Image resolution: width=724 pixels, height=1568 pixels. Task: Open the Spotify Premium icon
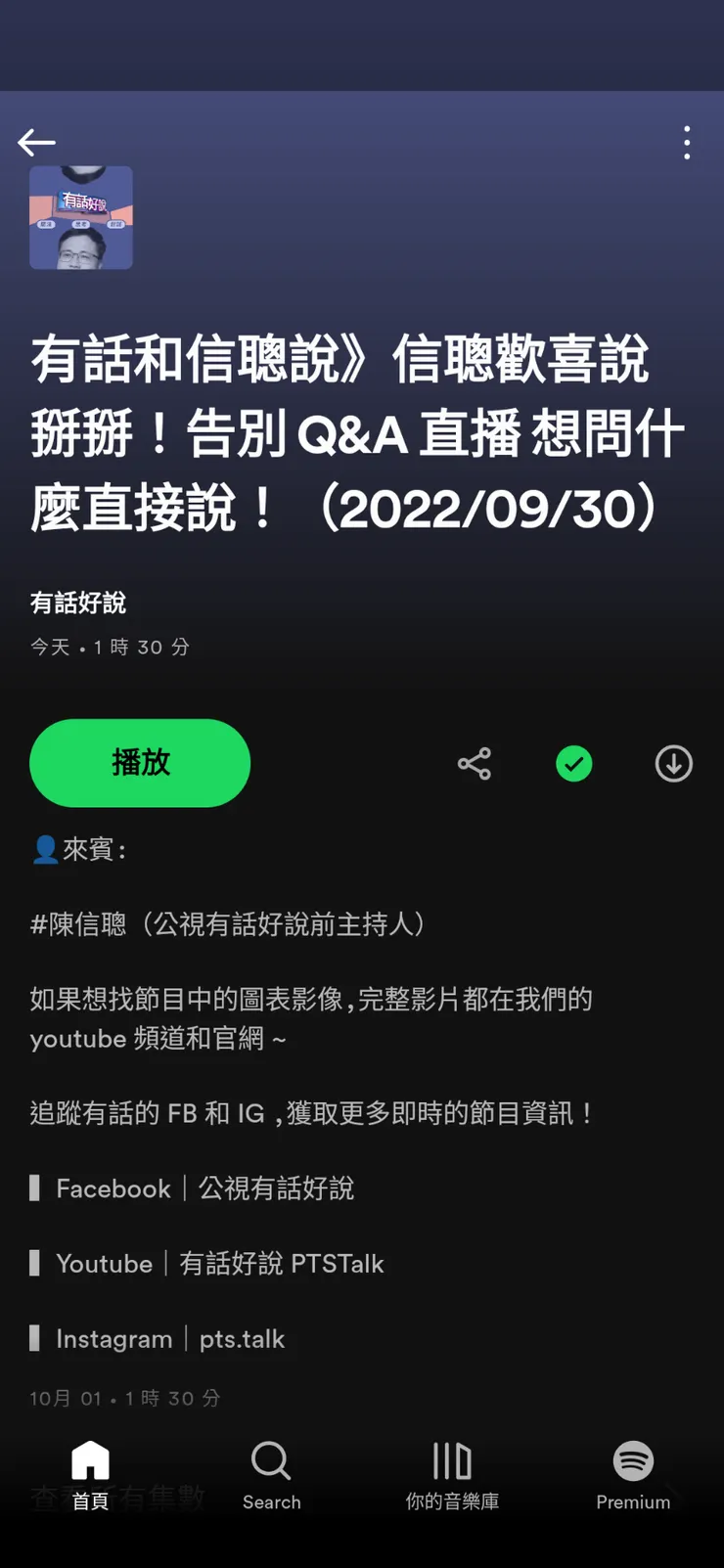click(633, 1461)
